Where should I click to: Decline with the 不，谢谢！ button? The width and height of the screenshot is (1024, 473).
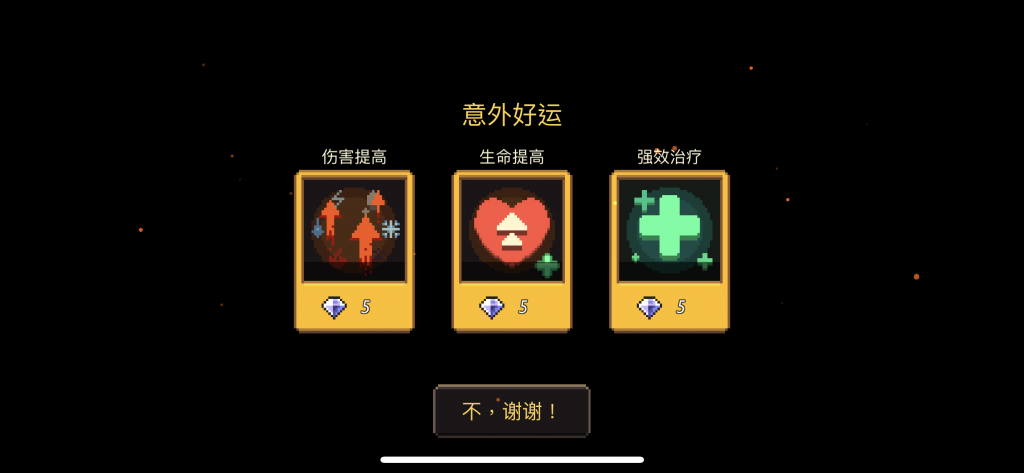pos(511,411)
